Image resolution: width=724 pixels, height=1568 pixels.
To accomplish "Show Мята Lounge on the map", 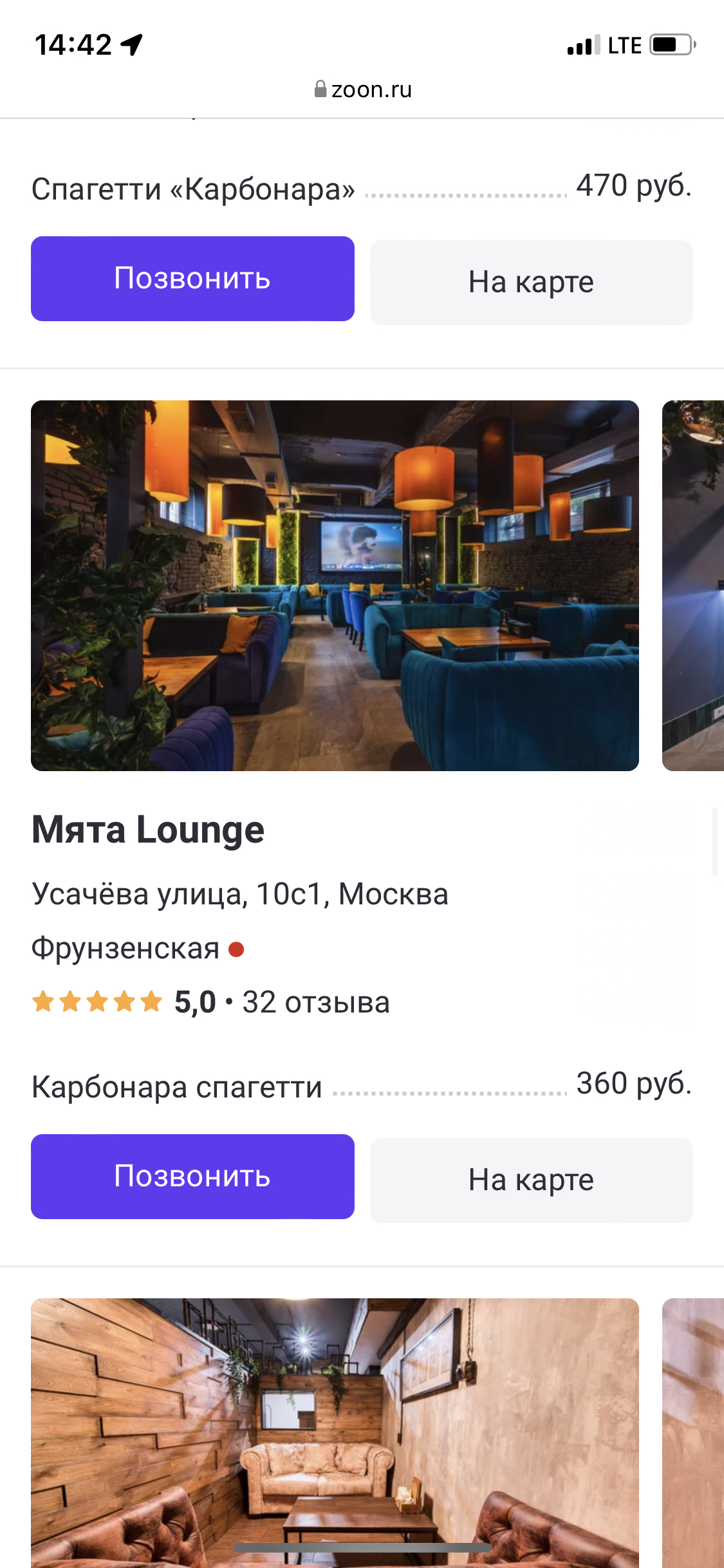I will click(x=531, y=1180).
